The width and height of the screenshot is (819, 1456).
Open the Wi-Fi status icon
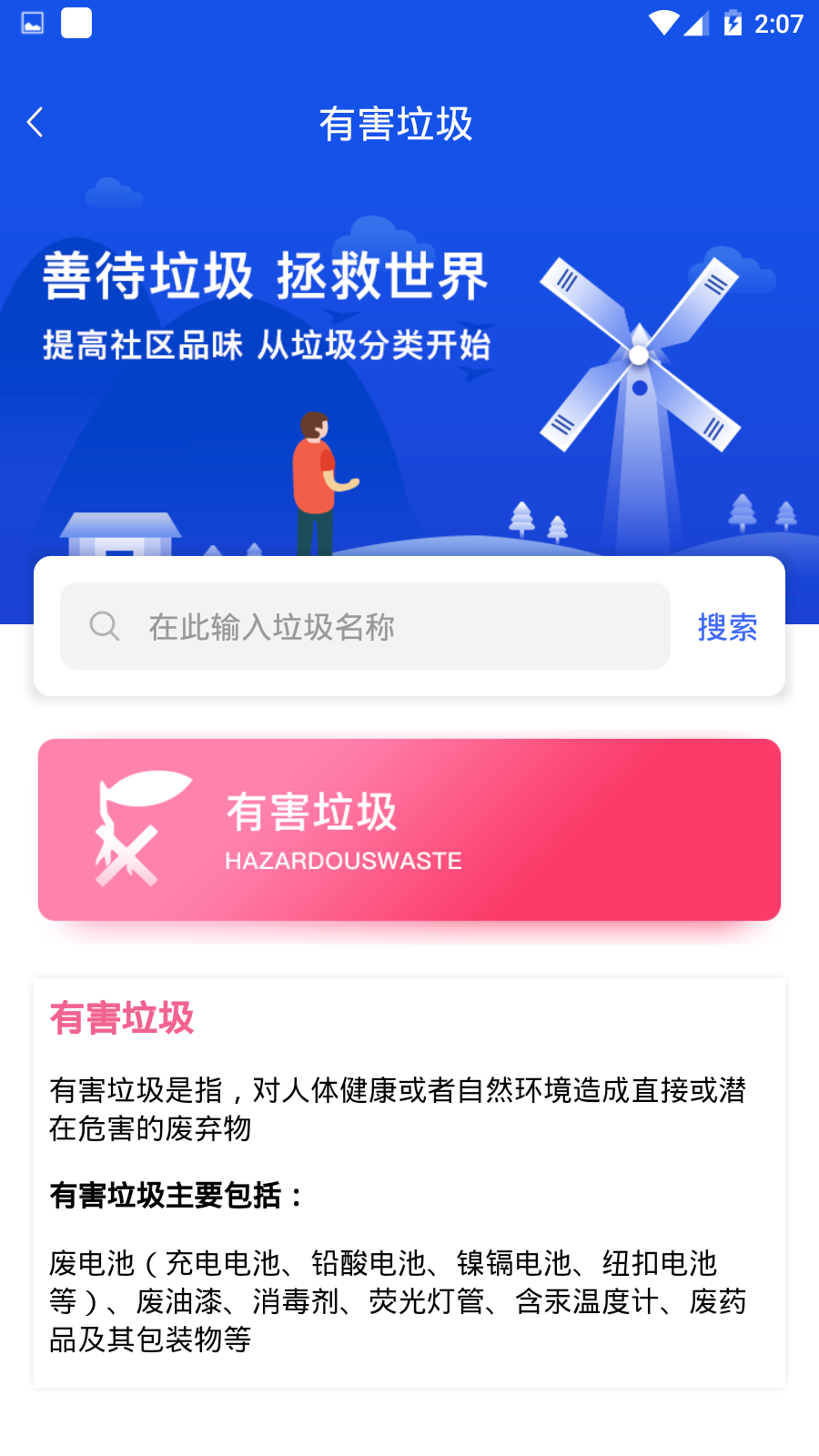(666, 23)
